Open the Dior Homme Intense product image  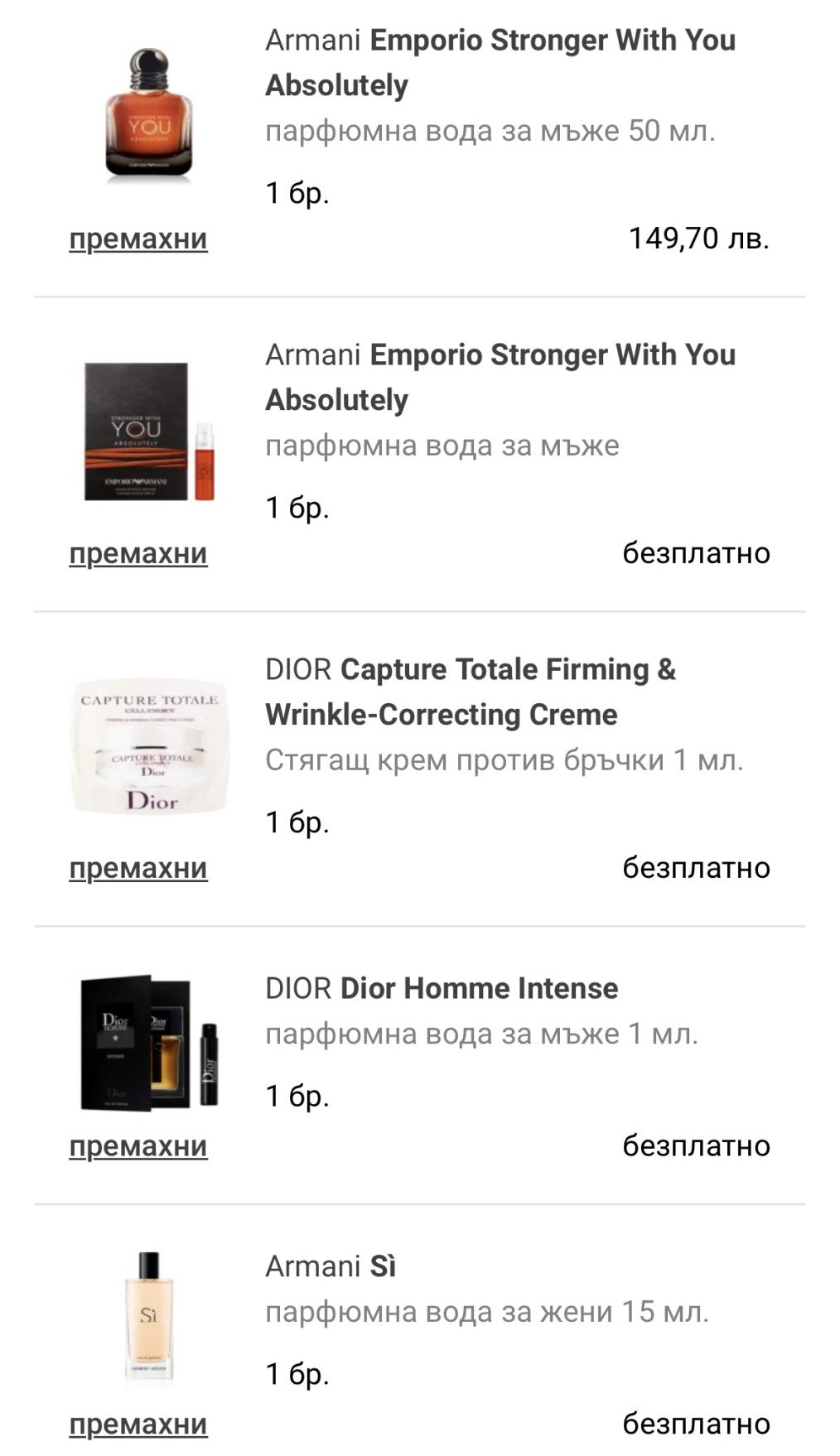149,1044
